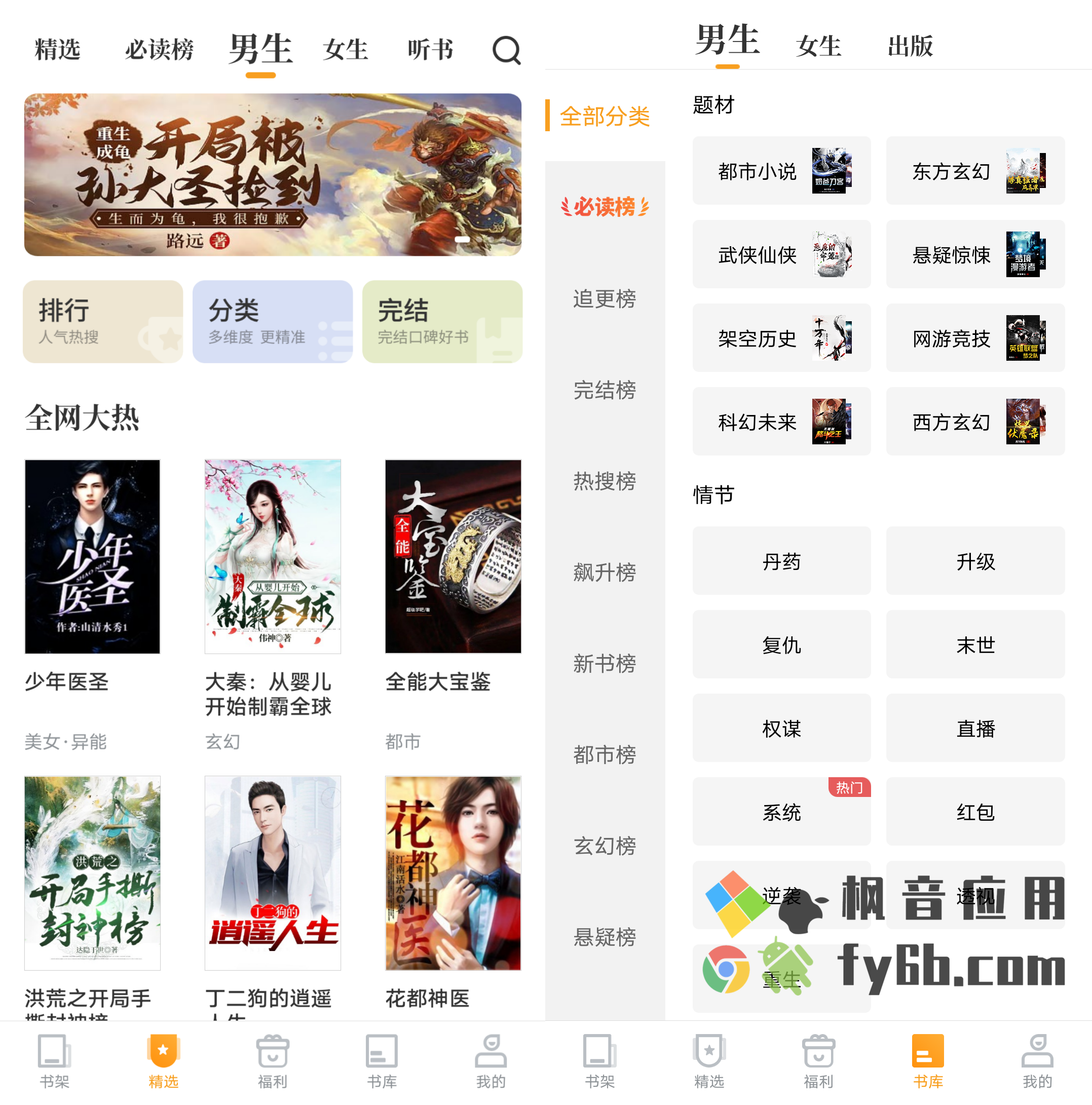This screenshot has height=1105, width=1092.
Task: Choose the 红包 plot tag
Action: pyautogui.click(x=975, y=812)
